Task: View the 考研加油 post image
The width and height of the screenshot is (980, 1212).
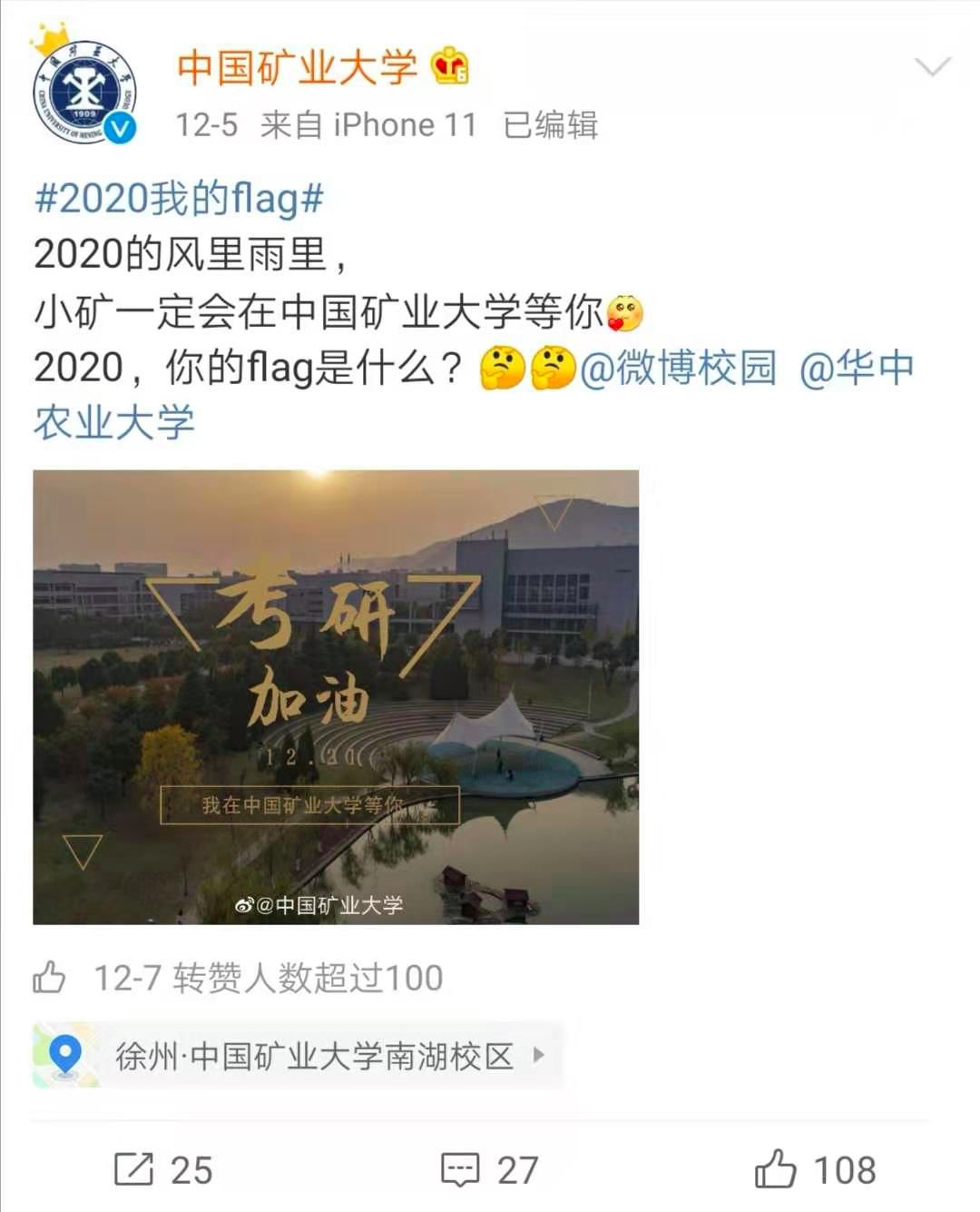Action: point(336,696)
